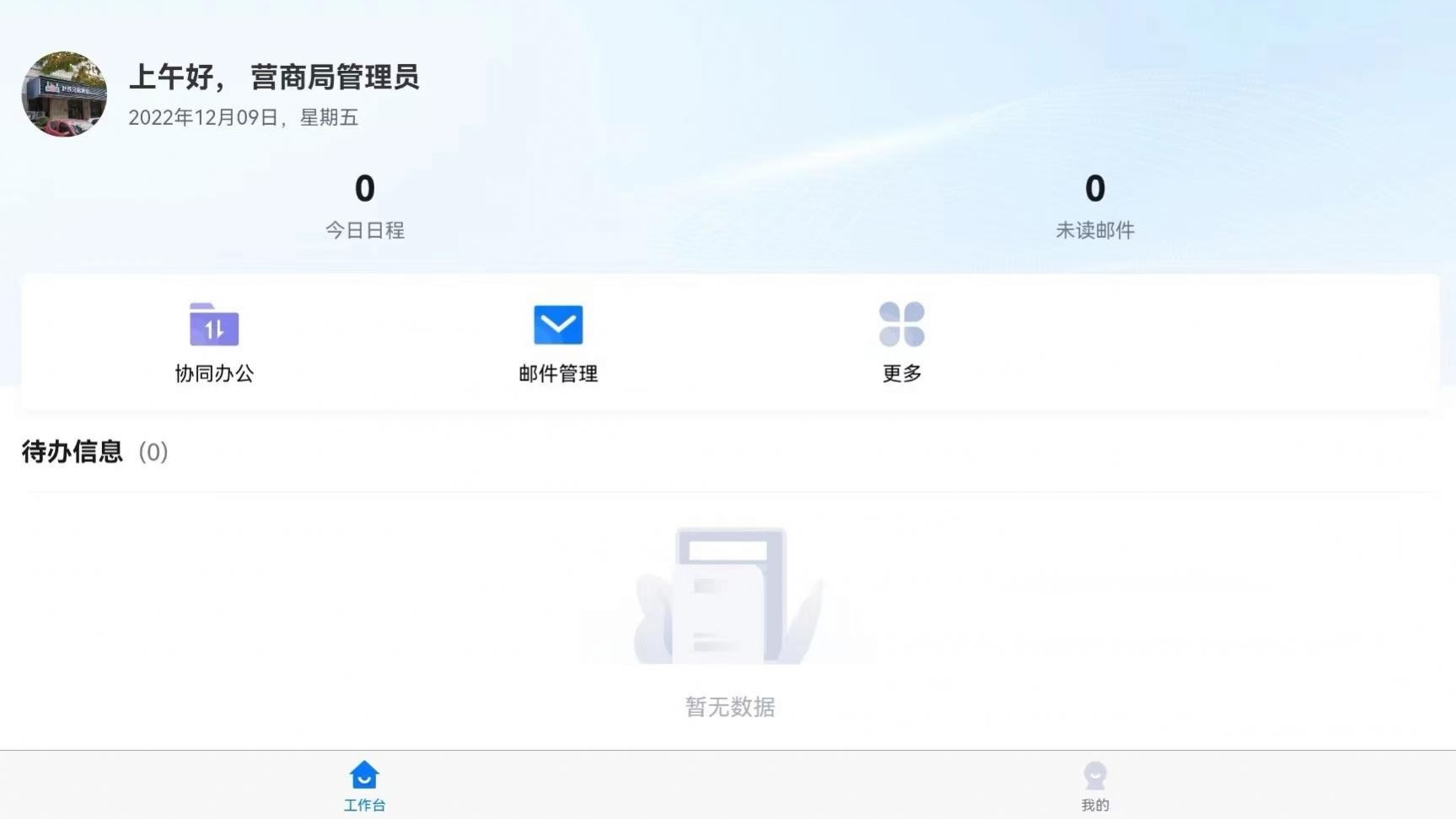
Task: Open 更多 for more apps
Action: pyautogui.click(x=901, y=342)
